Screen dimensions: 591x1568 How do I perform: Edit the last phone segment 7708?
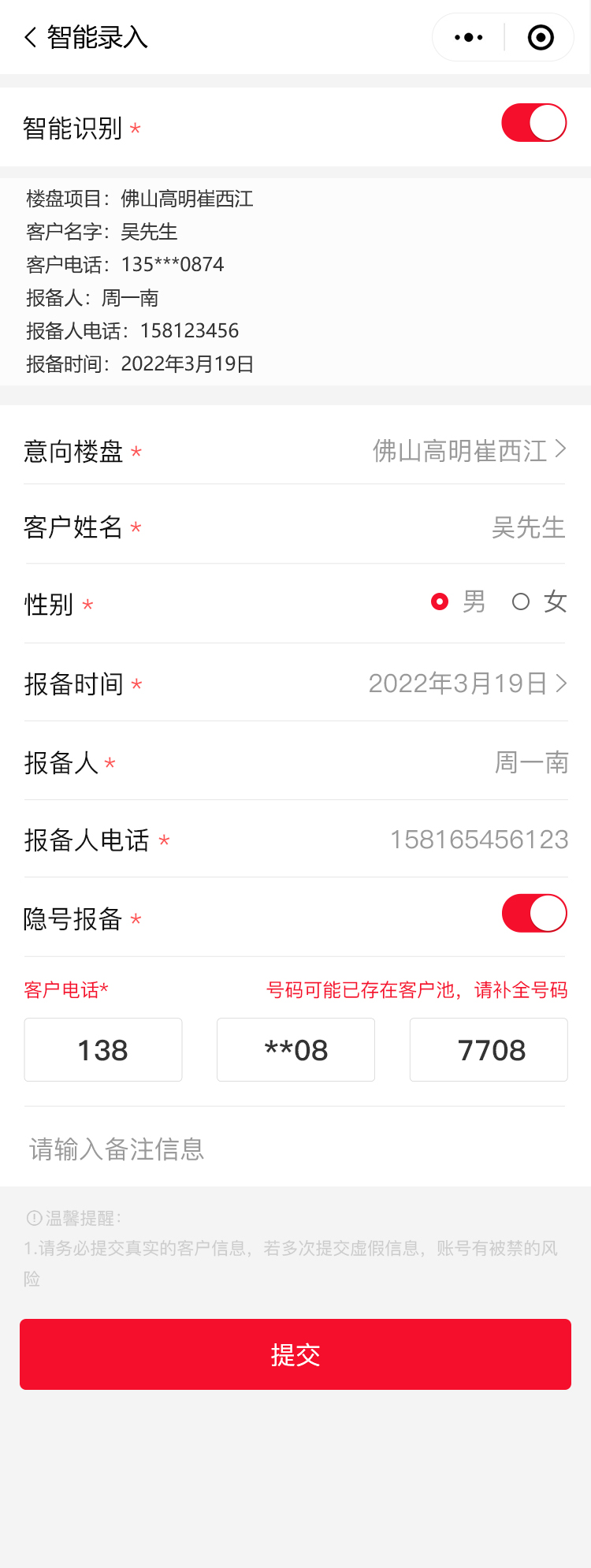(x=489, y=1050)
